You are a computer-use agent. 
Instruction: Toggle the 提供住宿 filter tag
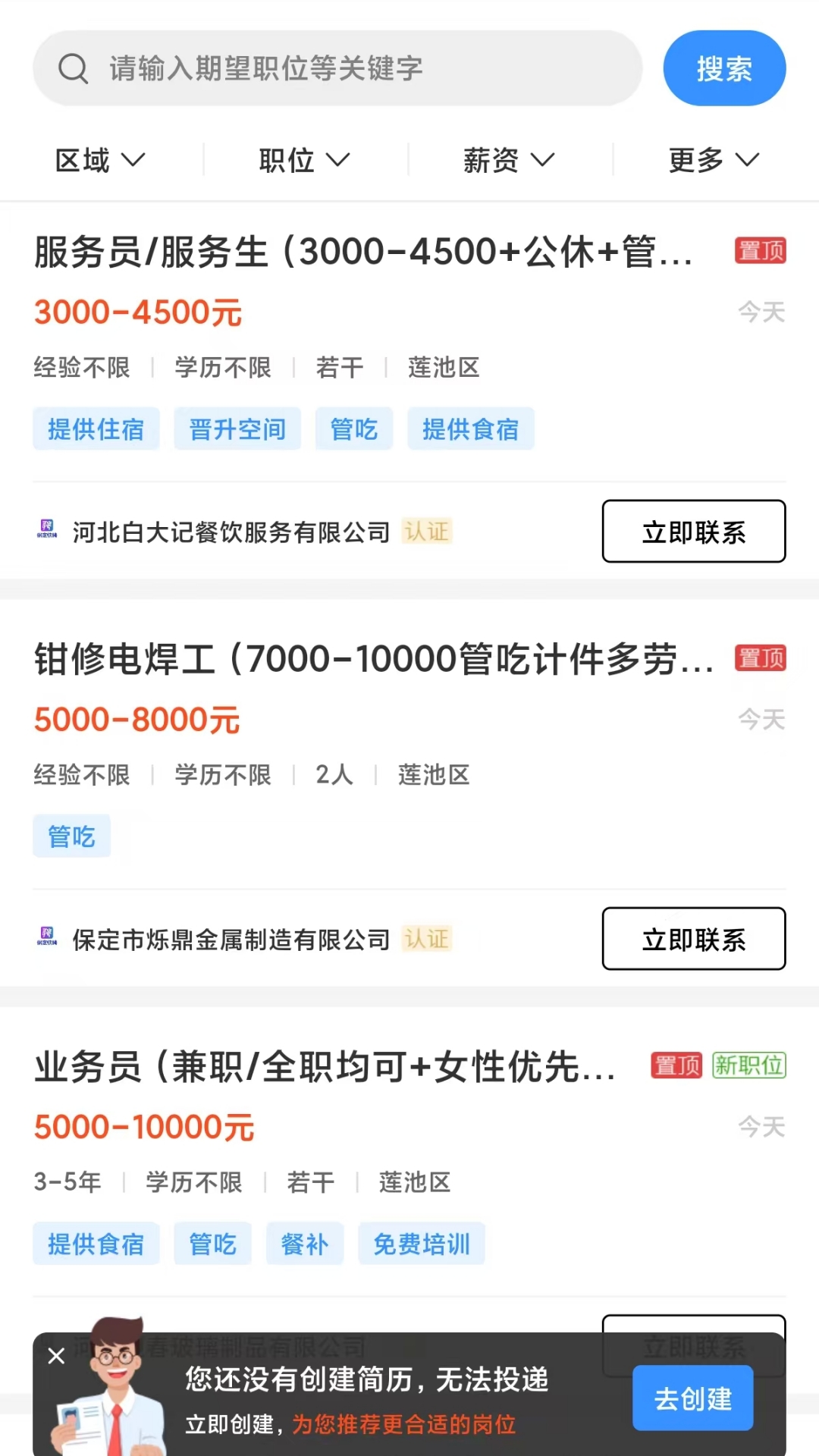click(x=96, y=428)
